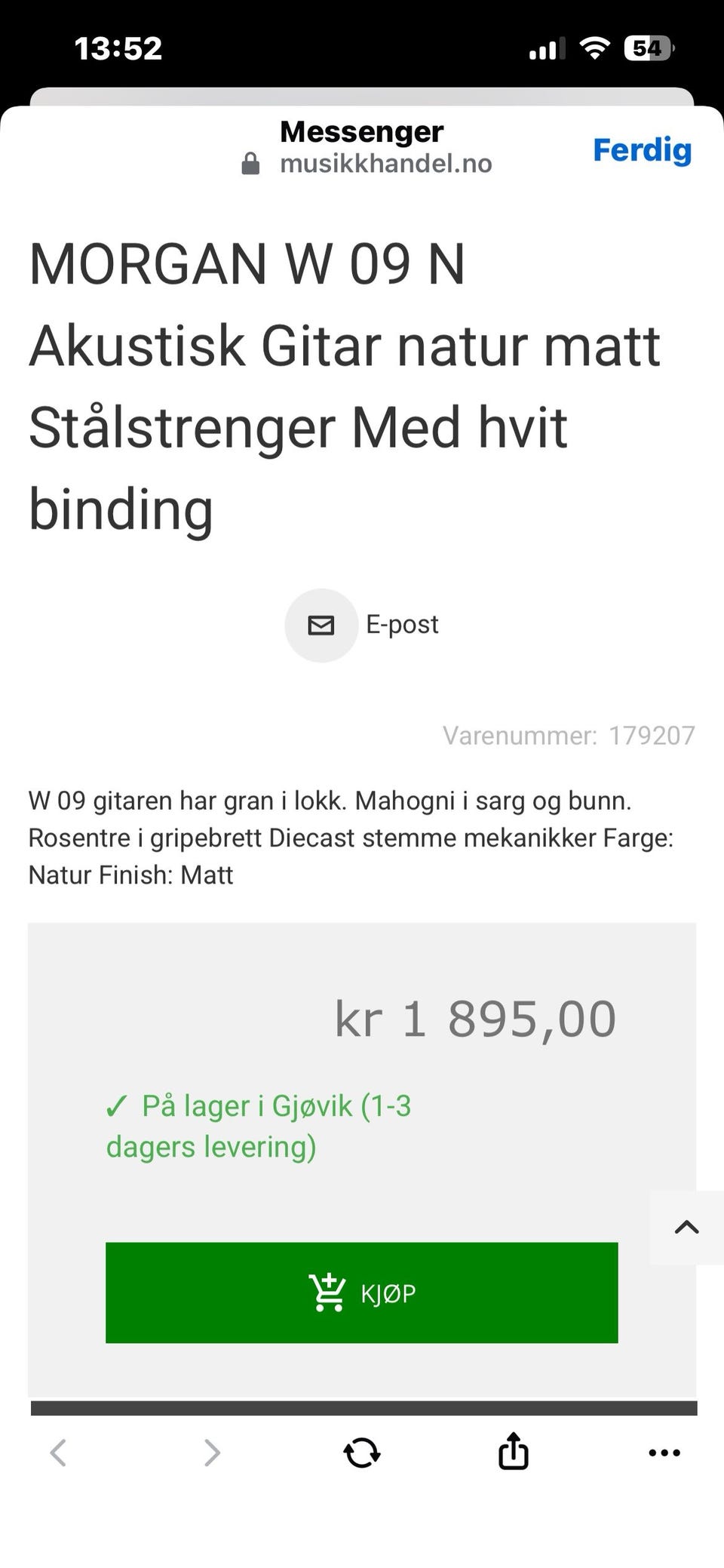Go back to previous page
Viewport: 724px width, 1568px height.
tap(58, 1452)
